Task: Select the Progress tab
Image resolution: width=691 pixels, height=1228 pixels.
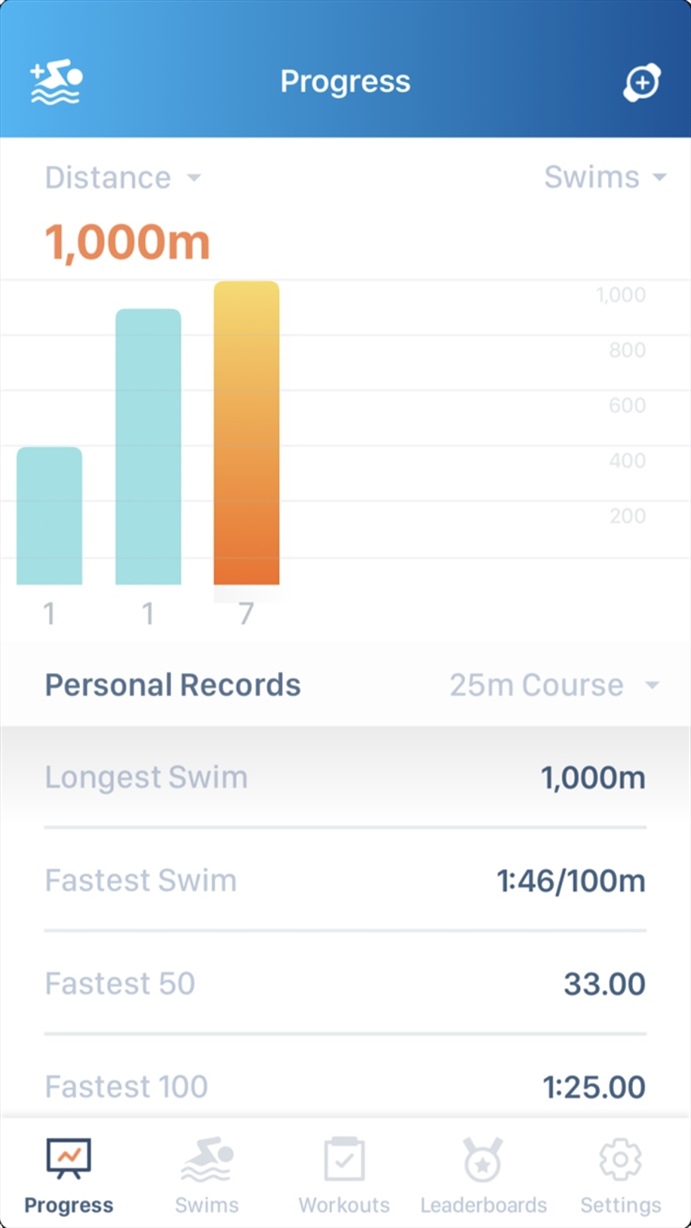Action: [69, 1176]
